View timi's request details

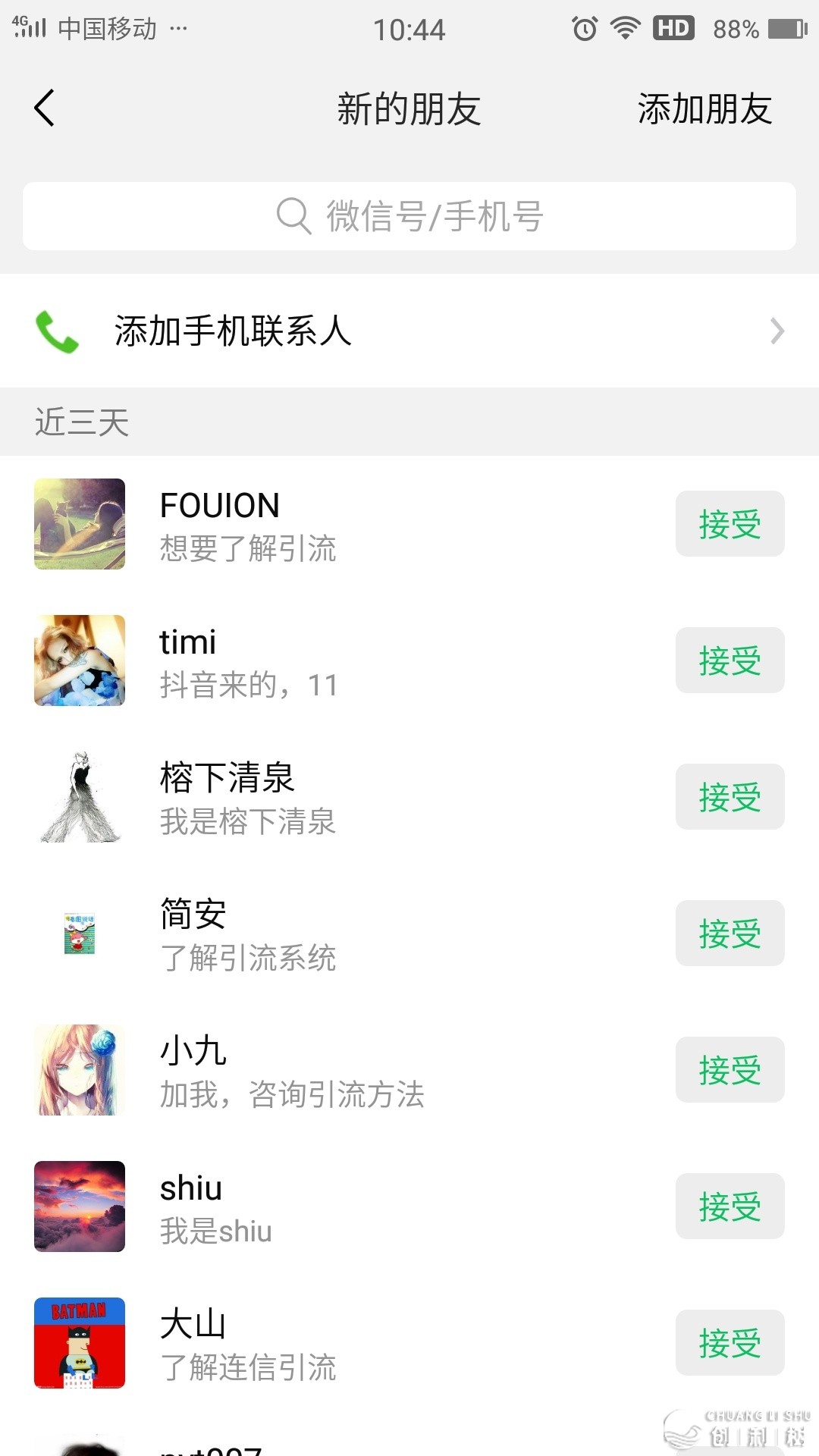click(379, 661)
